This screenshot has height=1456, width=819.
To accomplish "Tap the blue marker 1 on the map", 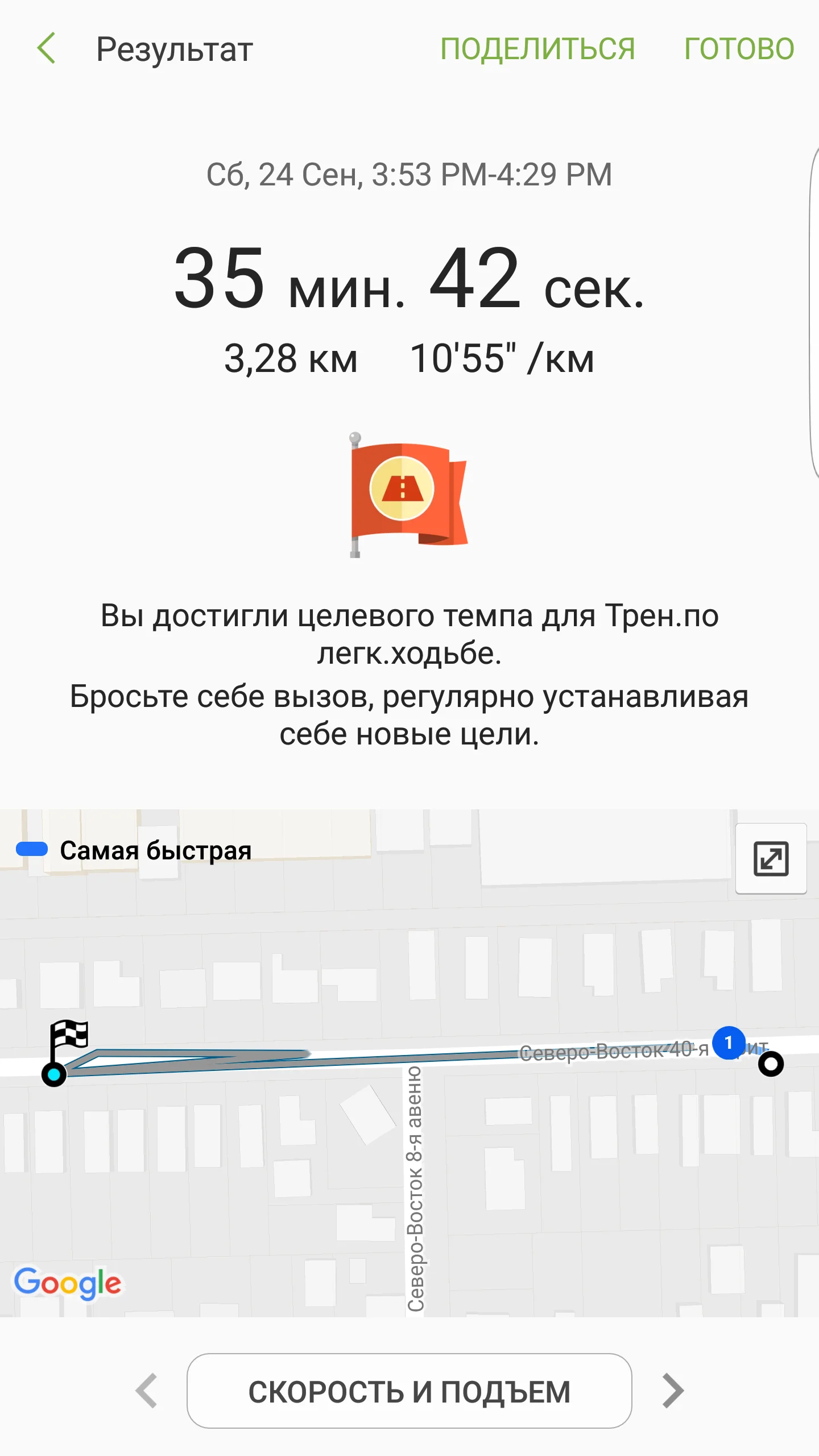I will tap(729, 1043).
